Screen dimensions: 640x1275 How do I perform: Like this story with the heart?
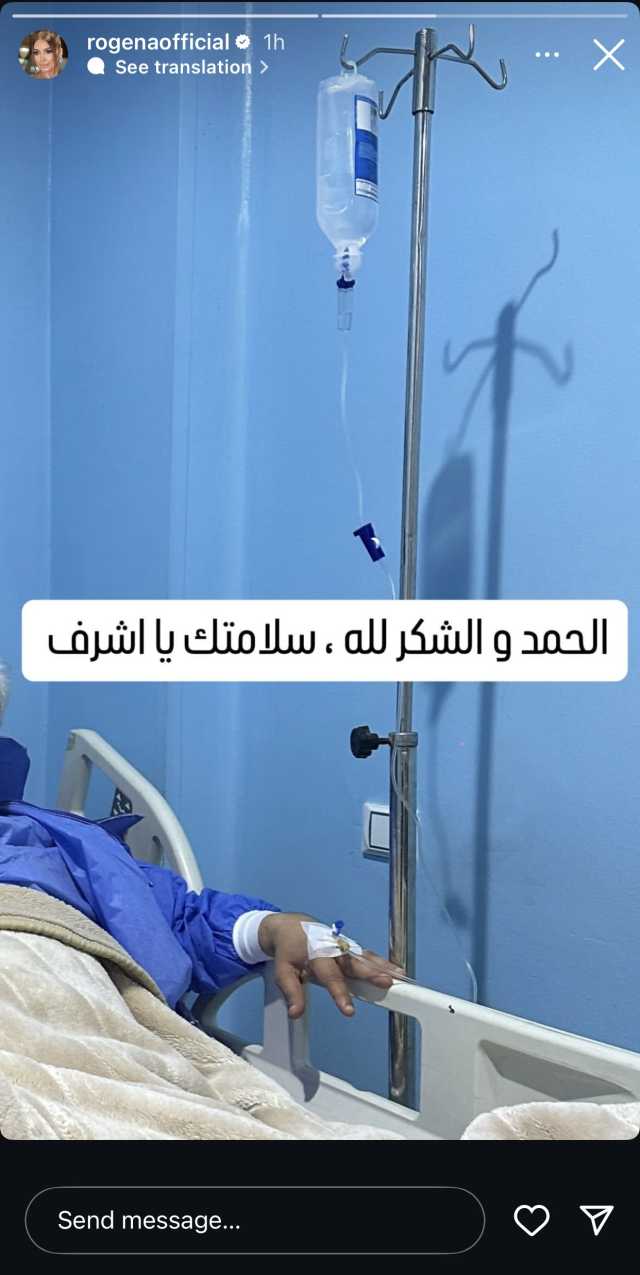click(532, 1220)
